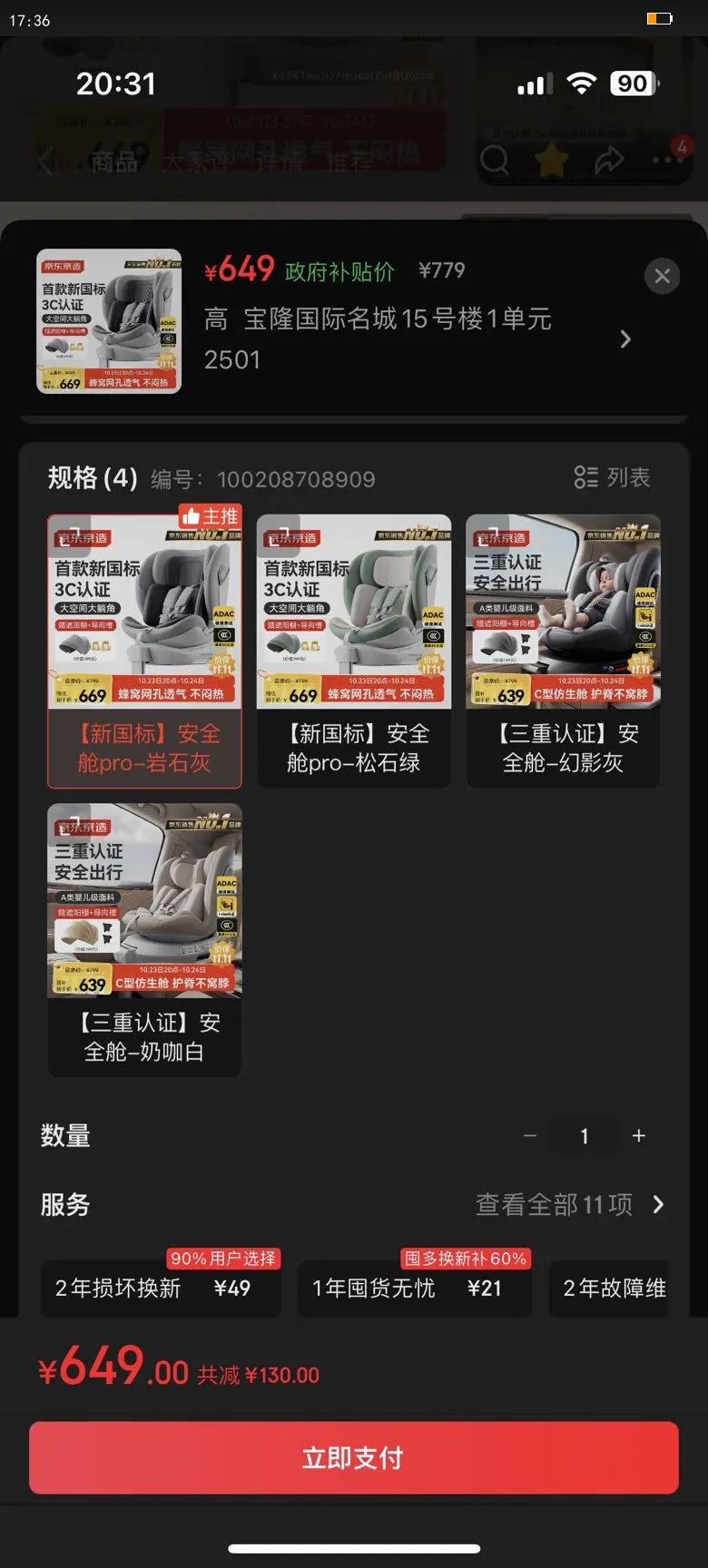
Task: Decrease quantity with minus button
Action: tap(530, 1136)
